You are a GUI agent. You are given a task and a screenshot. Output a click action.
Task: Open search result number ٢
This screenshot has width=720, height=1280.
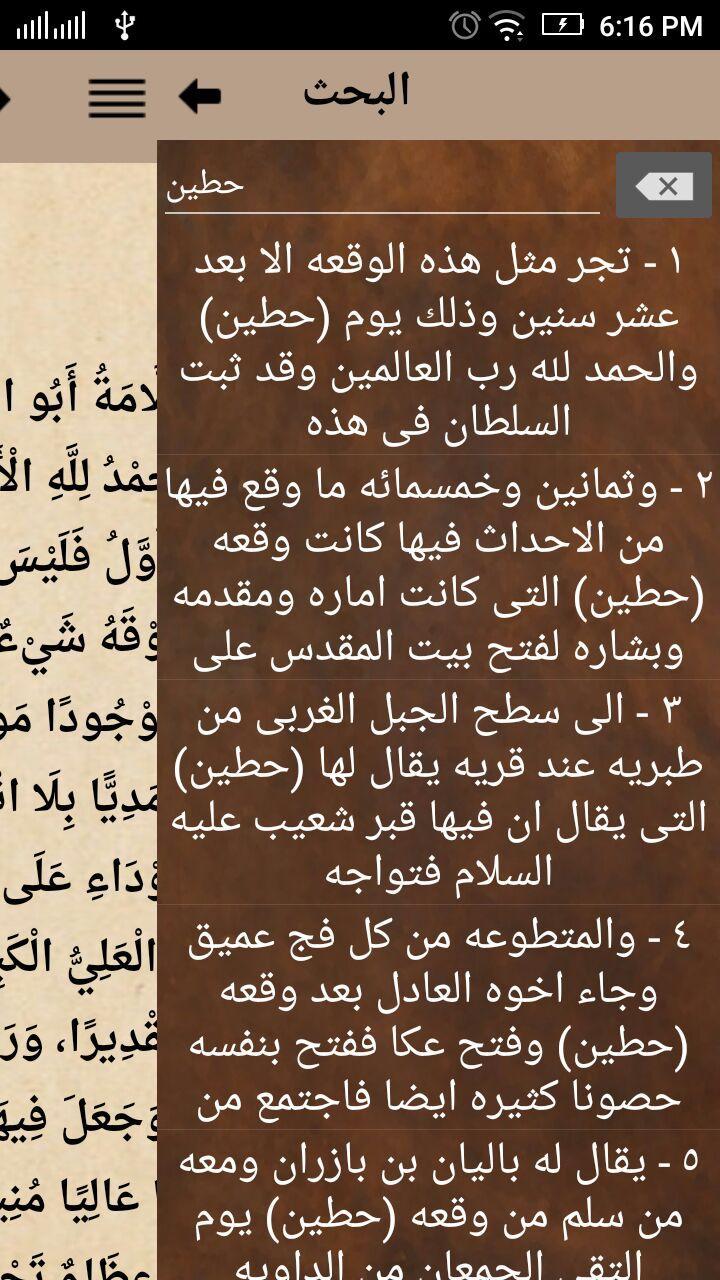coord(439,568)
